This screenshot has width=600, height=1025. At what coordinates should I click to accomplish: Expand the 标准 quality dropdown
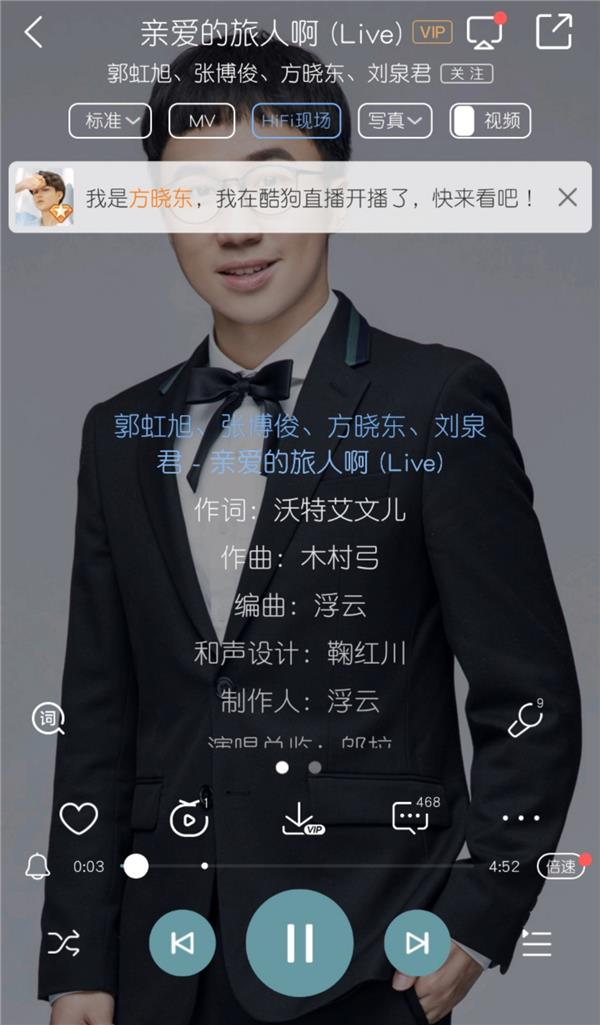tap(110, 121)
